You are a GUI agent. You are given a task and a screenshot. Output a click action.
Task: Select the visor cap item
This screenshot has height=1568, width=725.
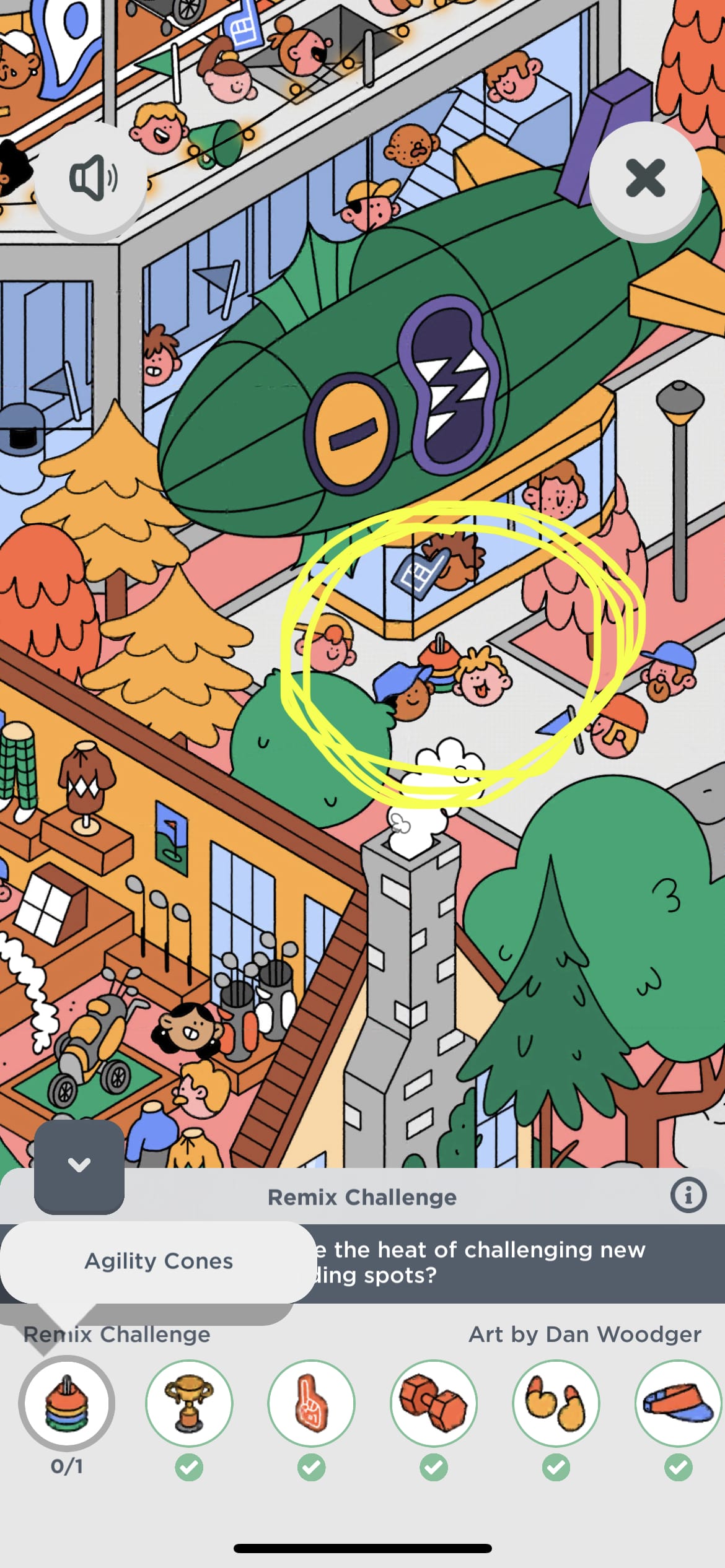click(678, 1403)
